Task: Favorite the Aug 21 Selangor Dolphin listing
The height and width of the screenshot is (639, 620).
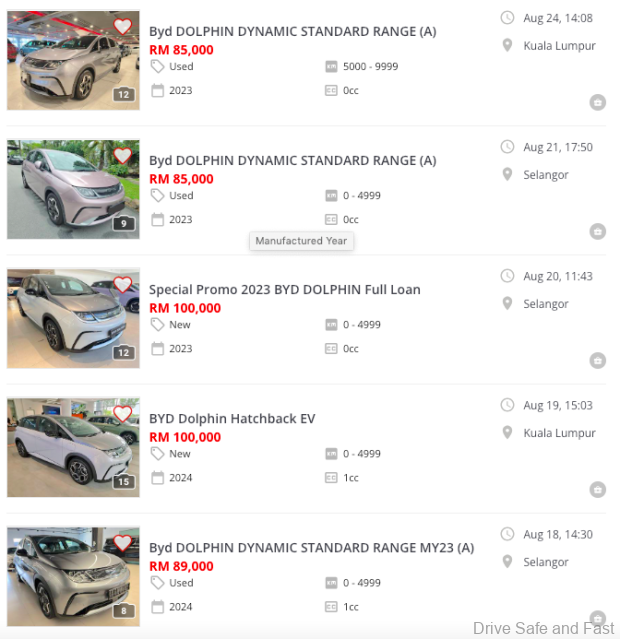Action: pyautogui.click(x=122, y=156)
